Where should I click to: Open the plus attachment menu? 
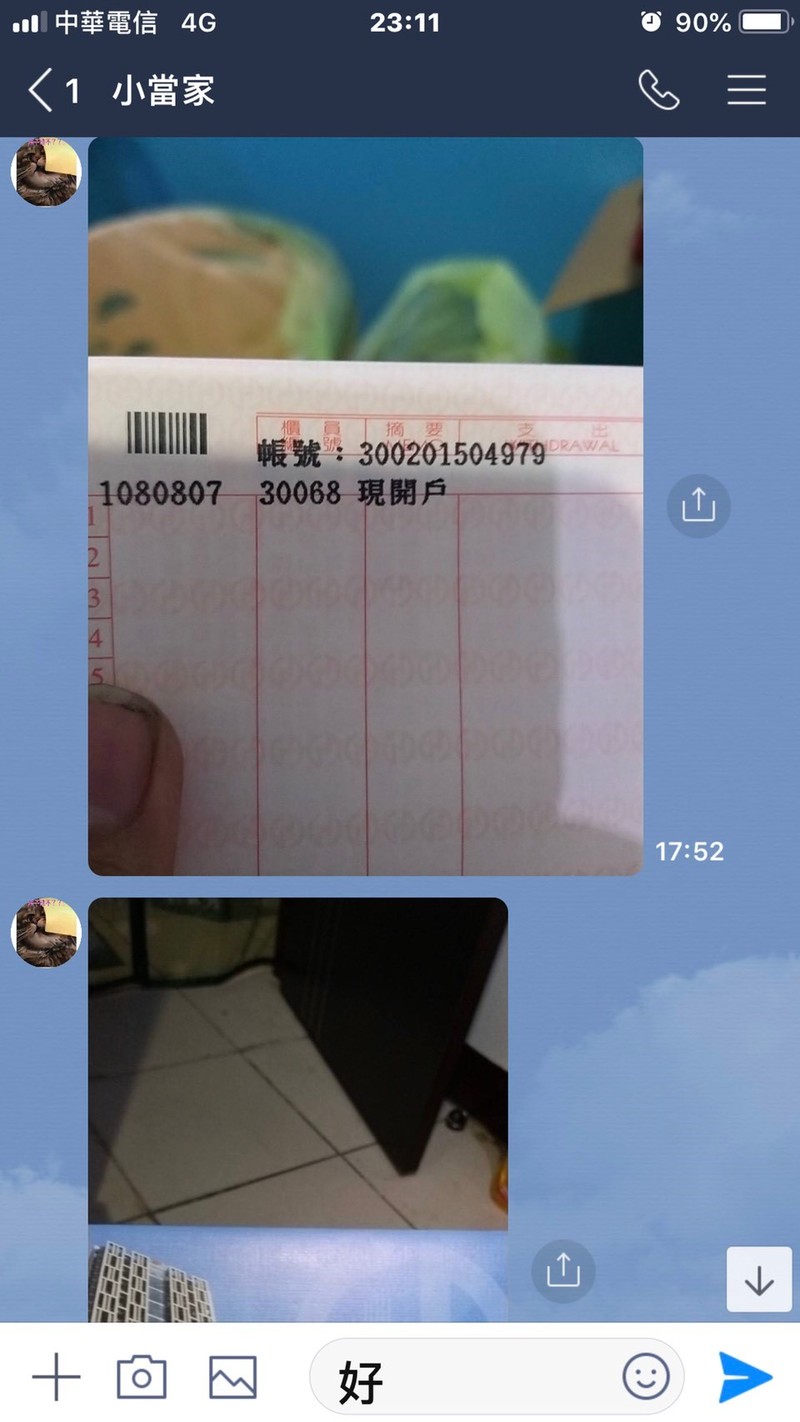click(x=56, y=1377)
